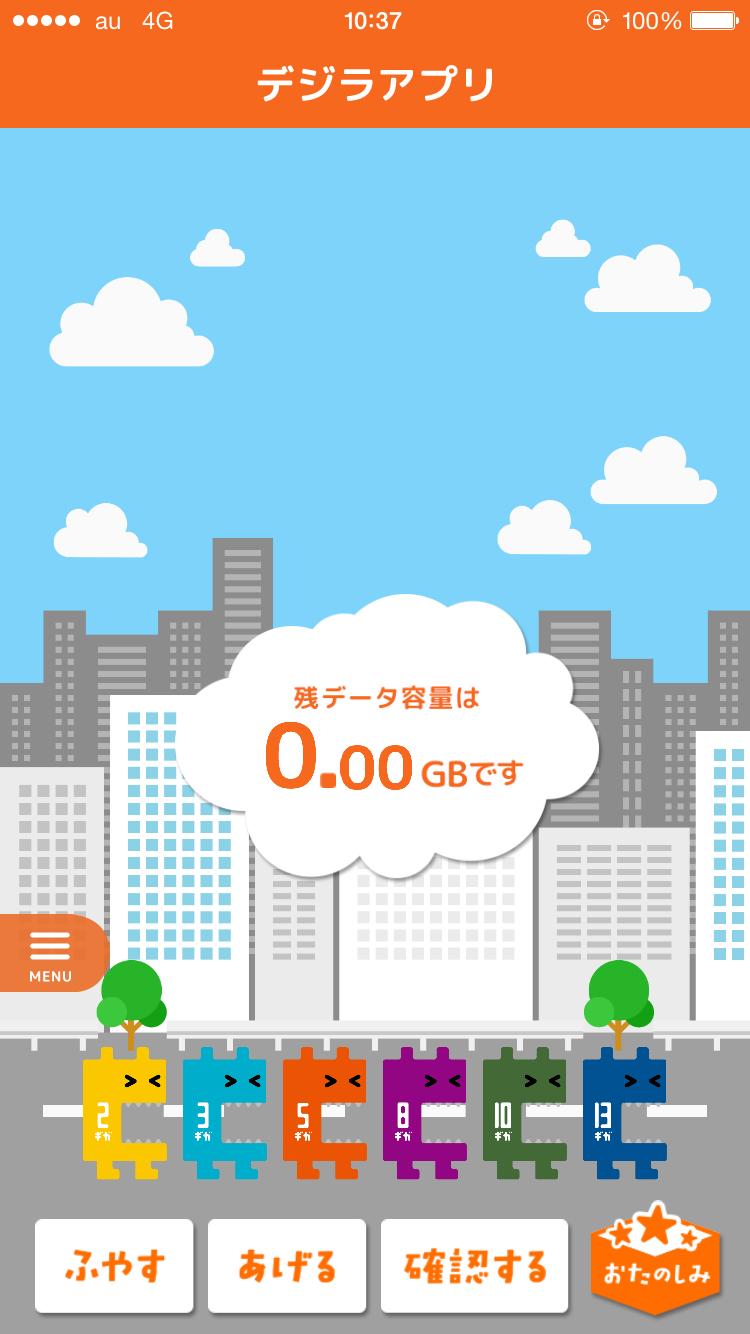Tap the 4G network indicator
Viewport: 750px width, 1334px height.
pos(157,17)
